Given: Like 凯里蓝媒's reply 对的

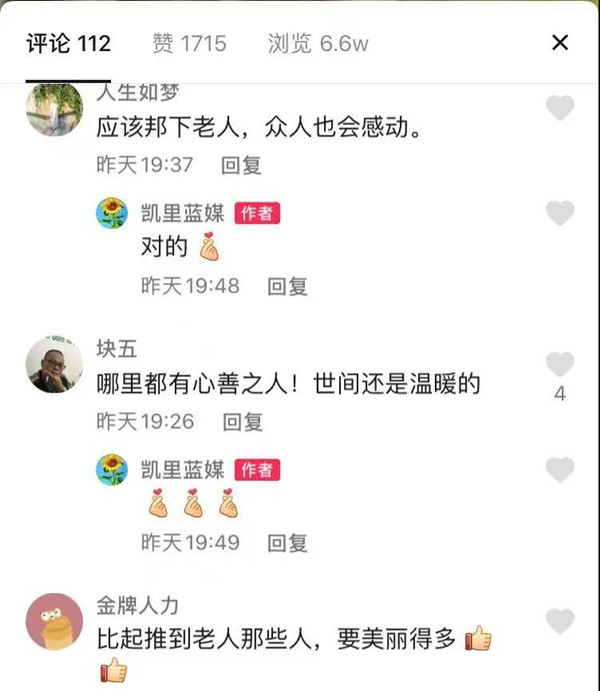Looking at the screenshot, I should [561, 212].
